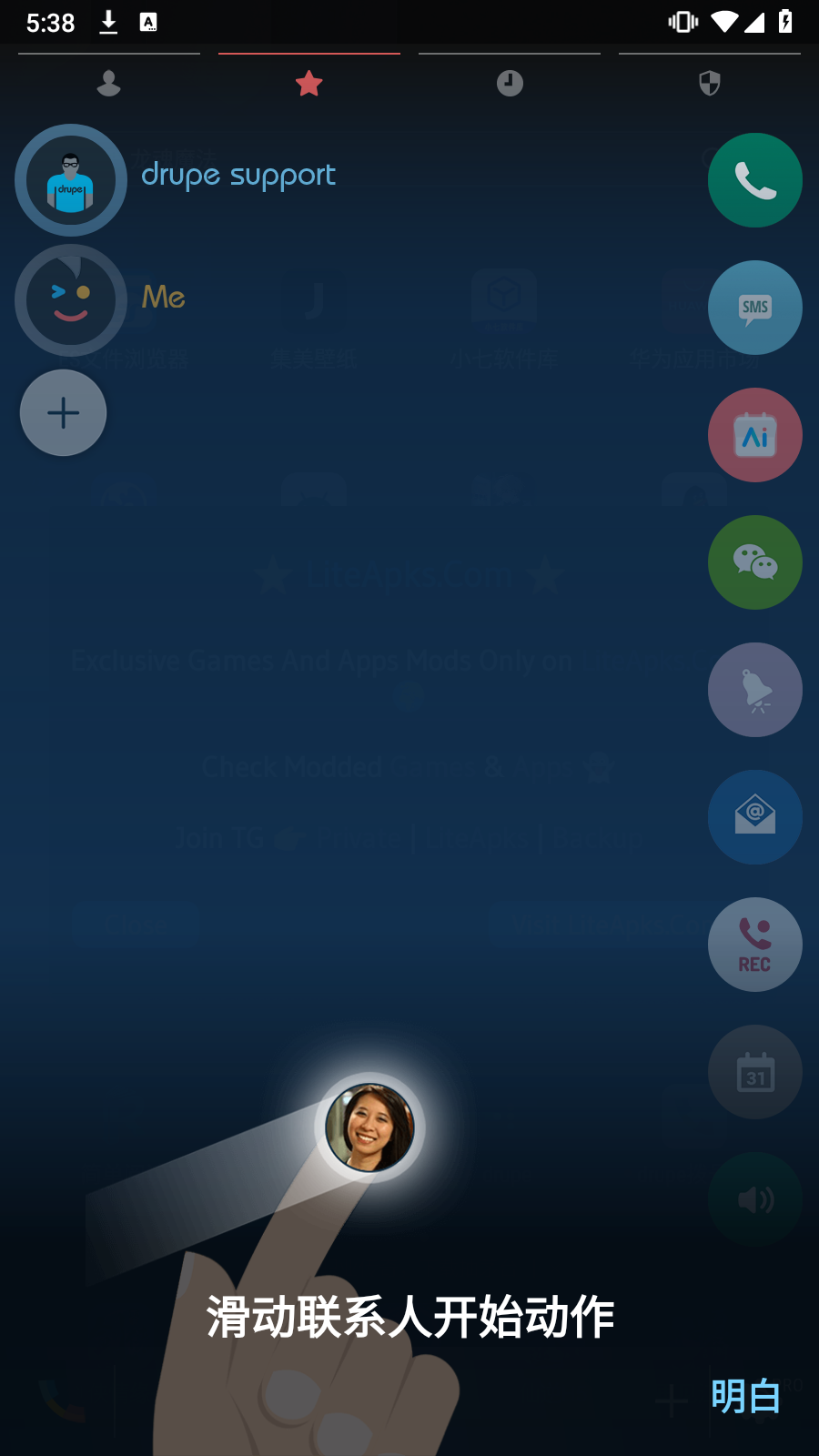Screen dimensions: 819x1456
Task: Open the blocked shield tab
Action: pos(710,83)
